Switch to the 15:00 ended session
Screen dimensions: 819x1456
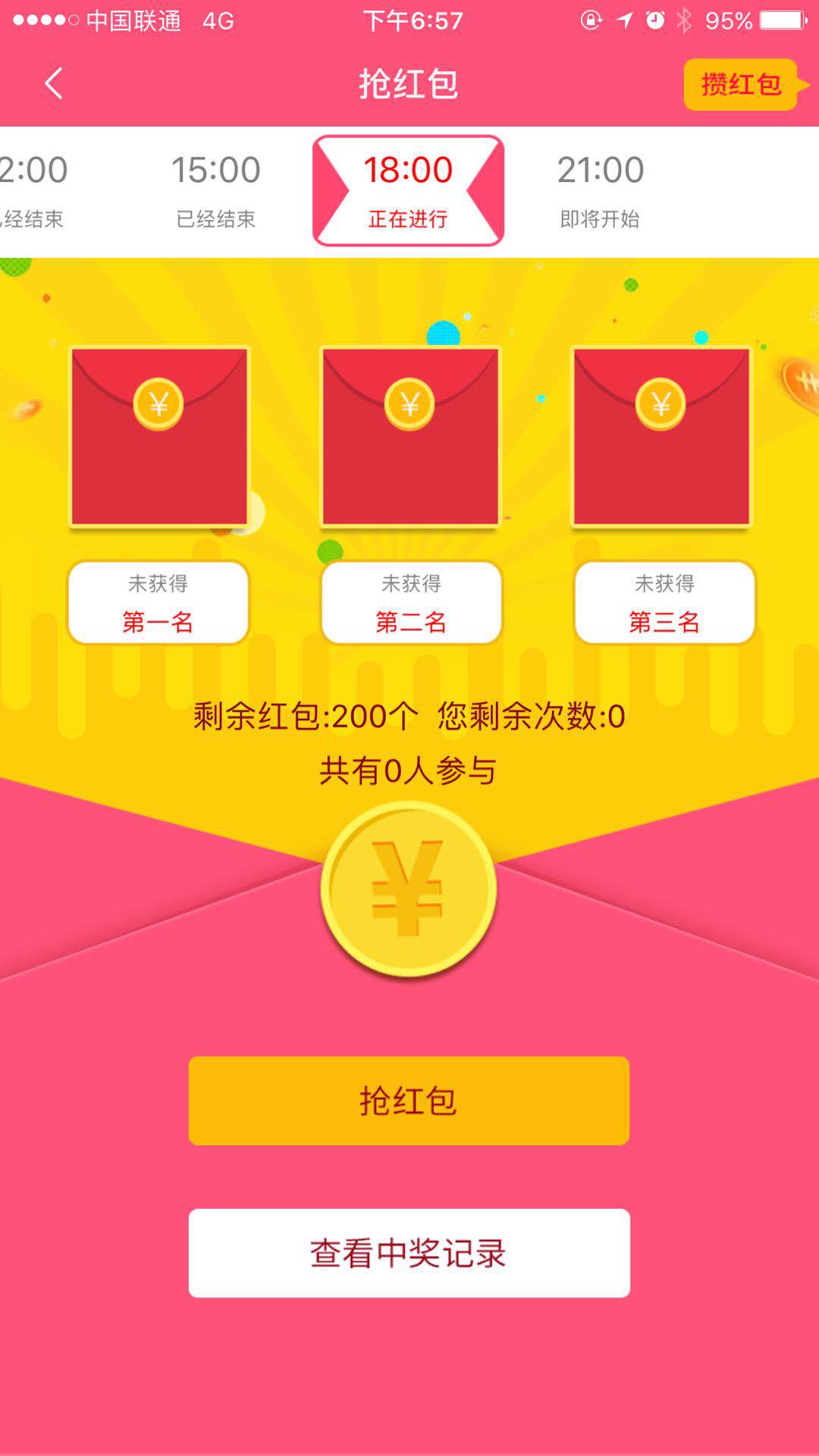point(216,191)
